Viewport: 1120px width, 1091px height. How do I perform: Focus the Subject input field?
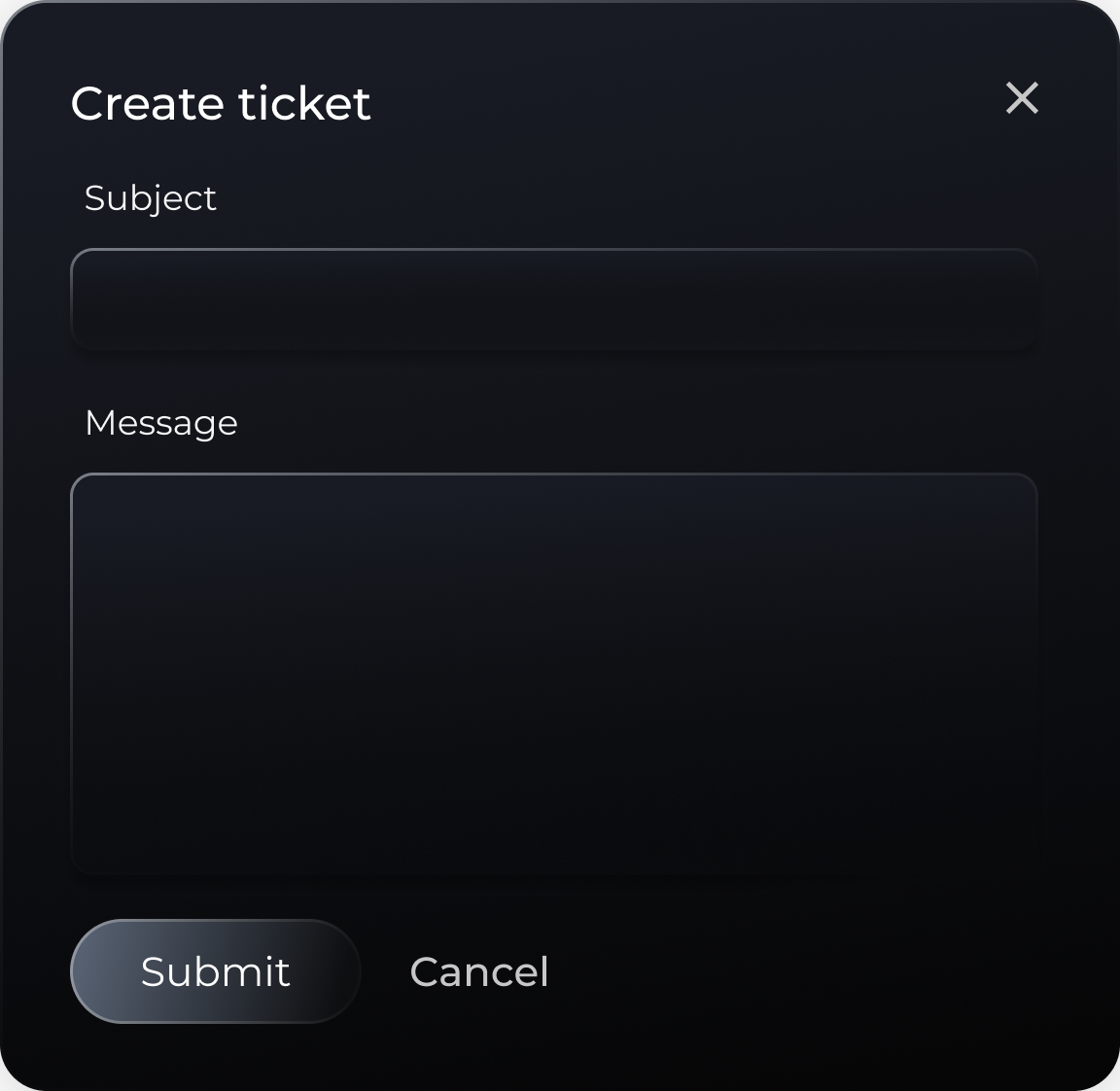pos(553,299)
